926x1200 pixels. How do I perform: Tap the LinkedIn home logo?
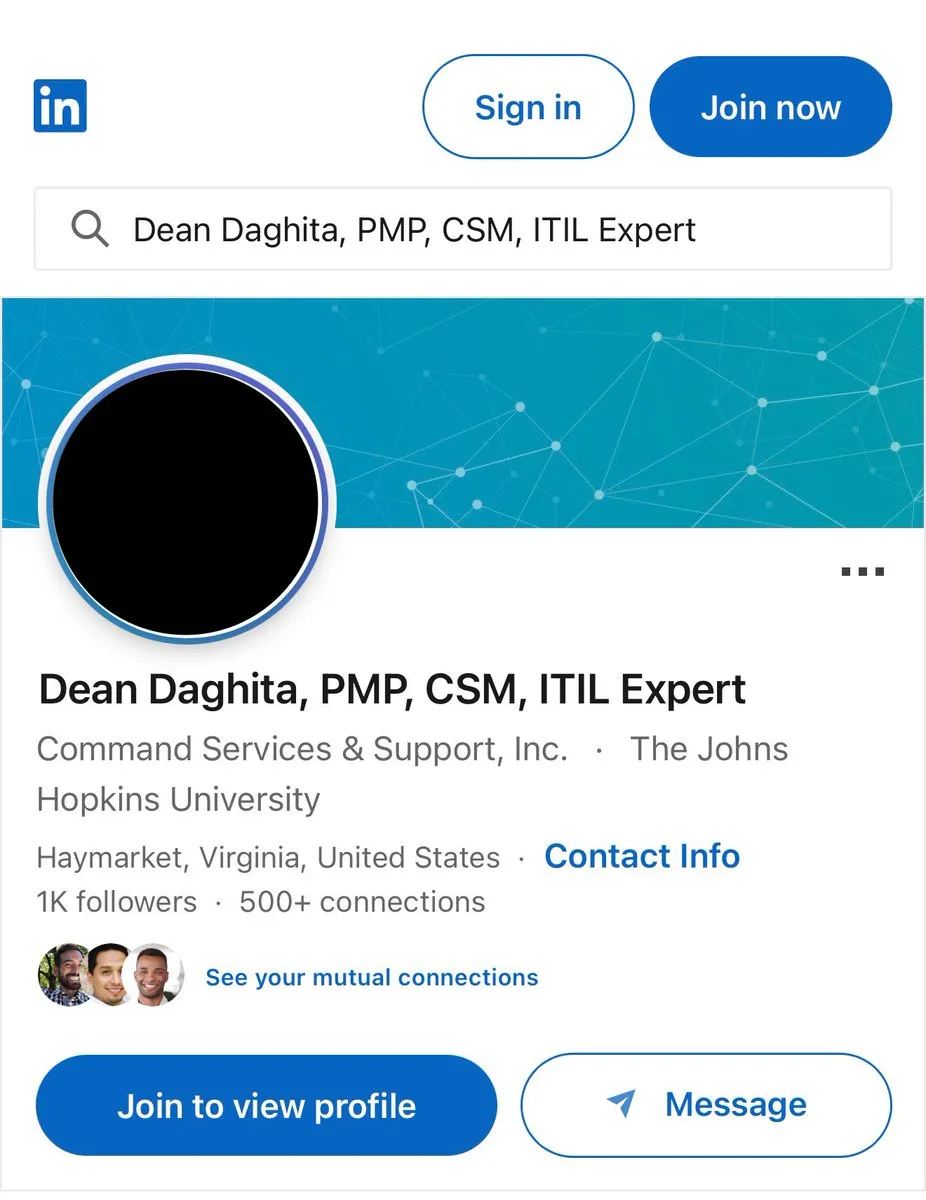click(x=60, y=106)
